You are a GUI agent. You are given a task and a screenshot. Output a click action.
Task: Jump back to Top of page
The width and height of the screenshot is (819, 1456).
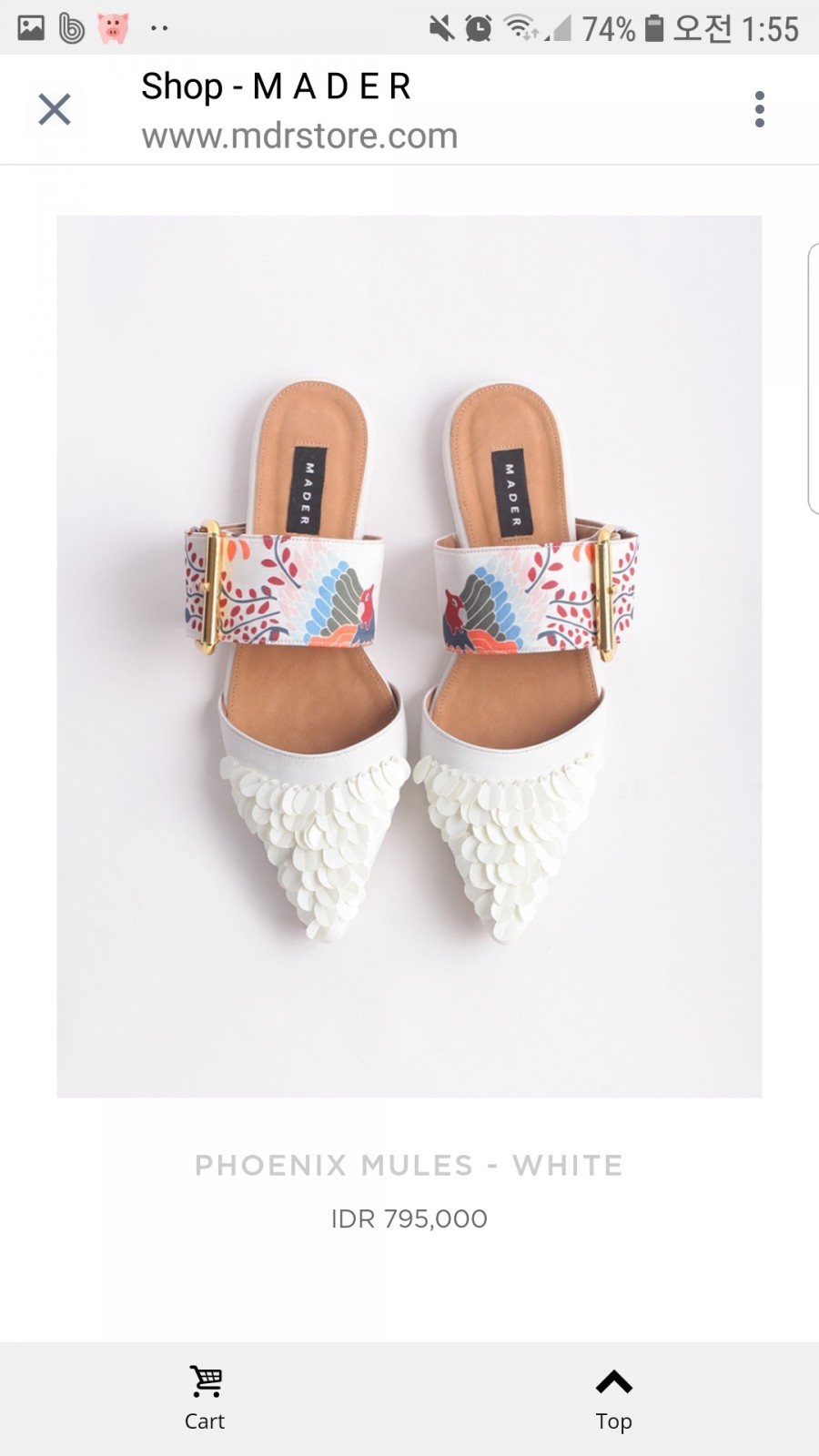click(613, 1398)
